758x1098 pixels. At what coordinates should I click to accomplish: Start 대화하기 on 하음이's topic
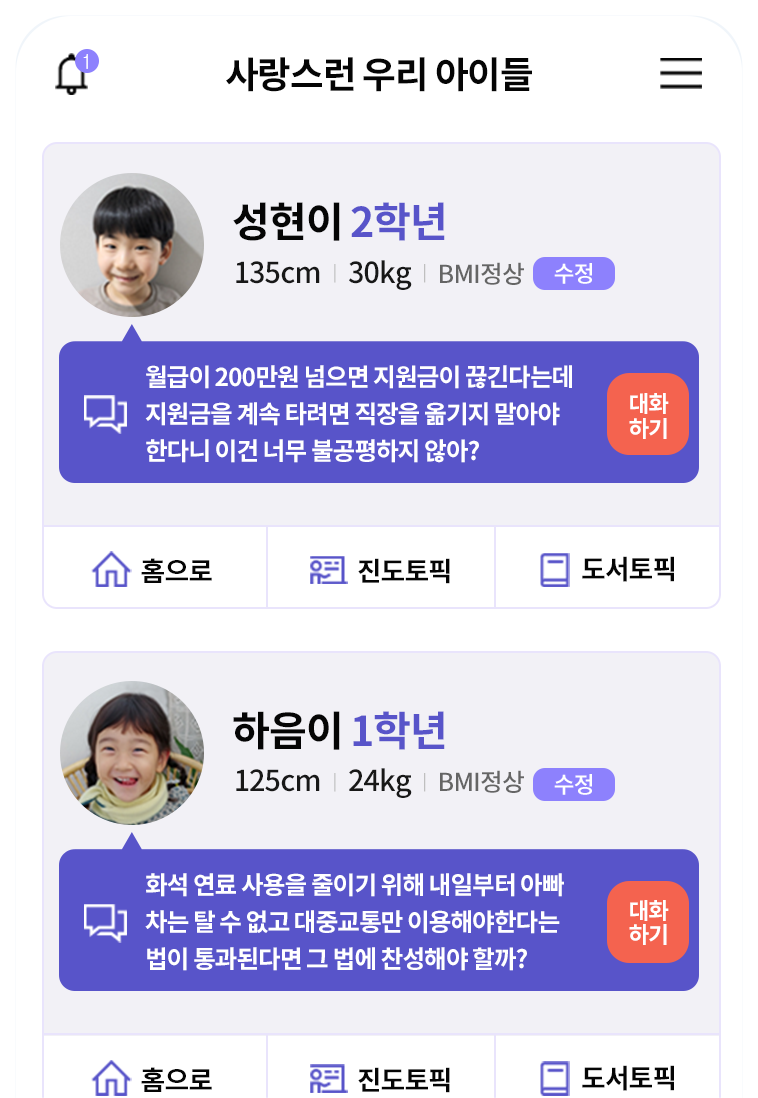pos(648,923)
